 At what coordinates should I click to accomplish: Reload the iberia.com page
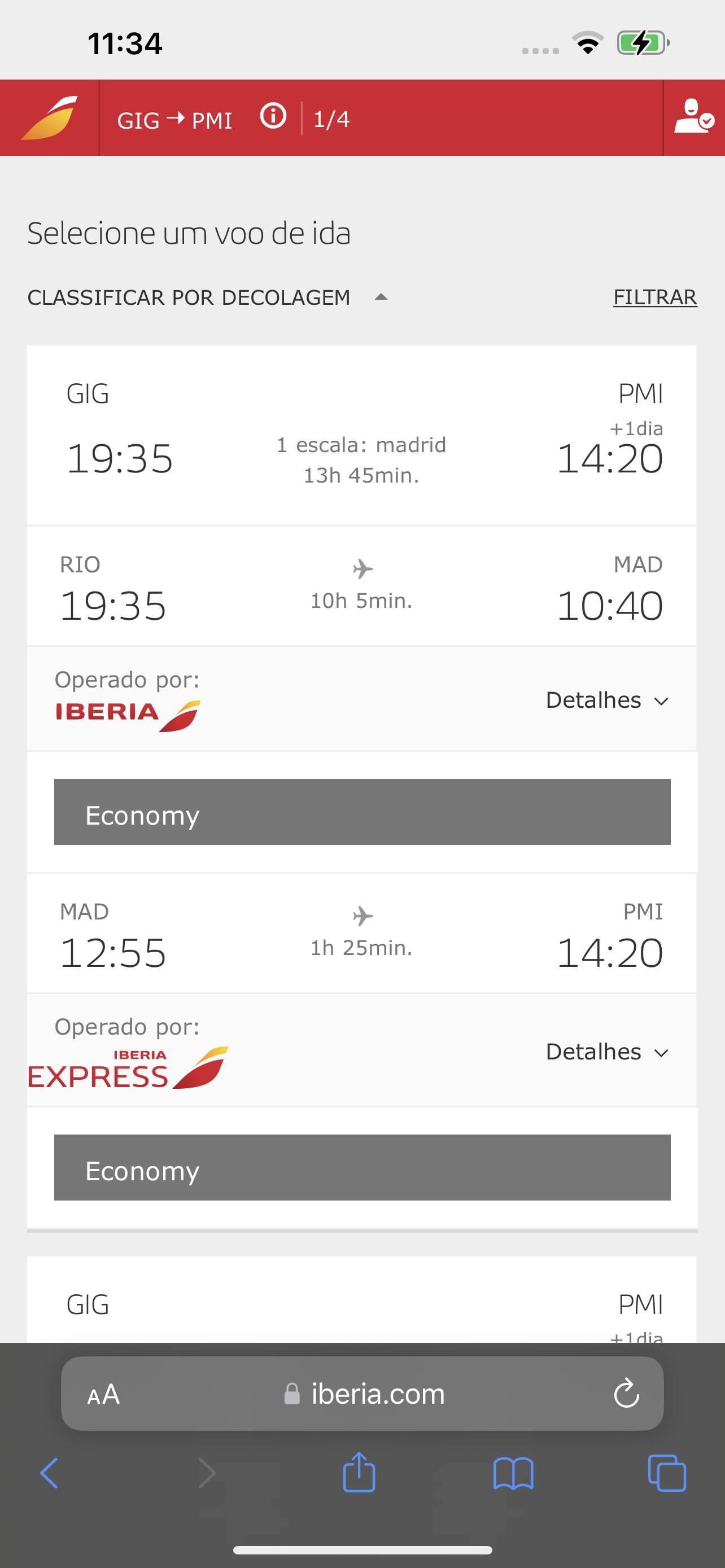click(x=626, y=1393)
